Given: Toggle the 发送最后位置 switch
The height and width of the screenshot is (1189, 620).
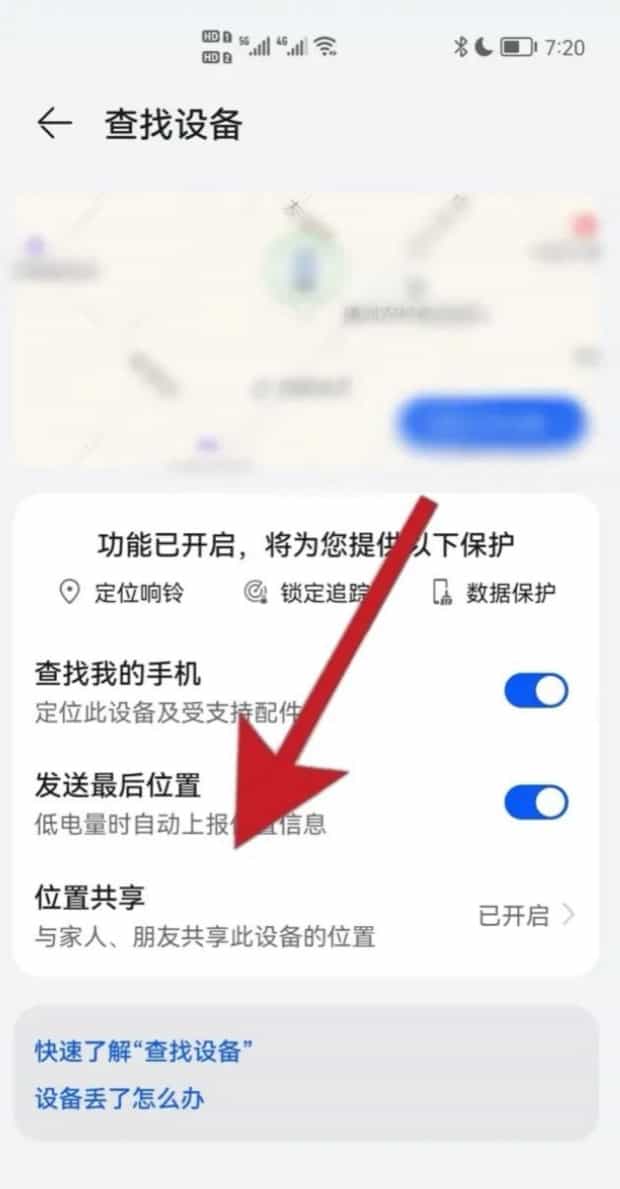Looking at the screenshot, I should [x=536, y=802].
